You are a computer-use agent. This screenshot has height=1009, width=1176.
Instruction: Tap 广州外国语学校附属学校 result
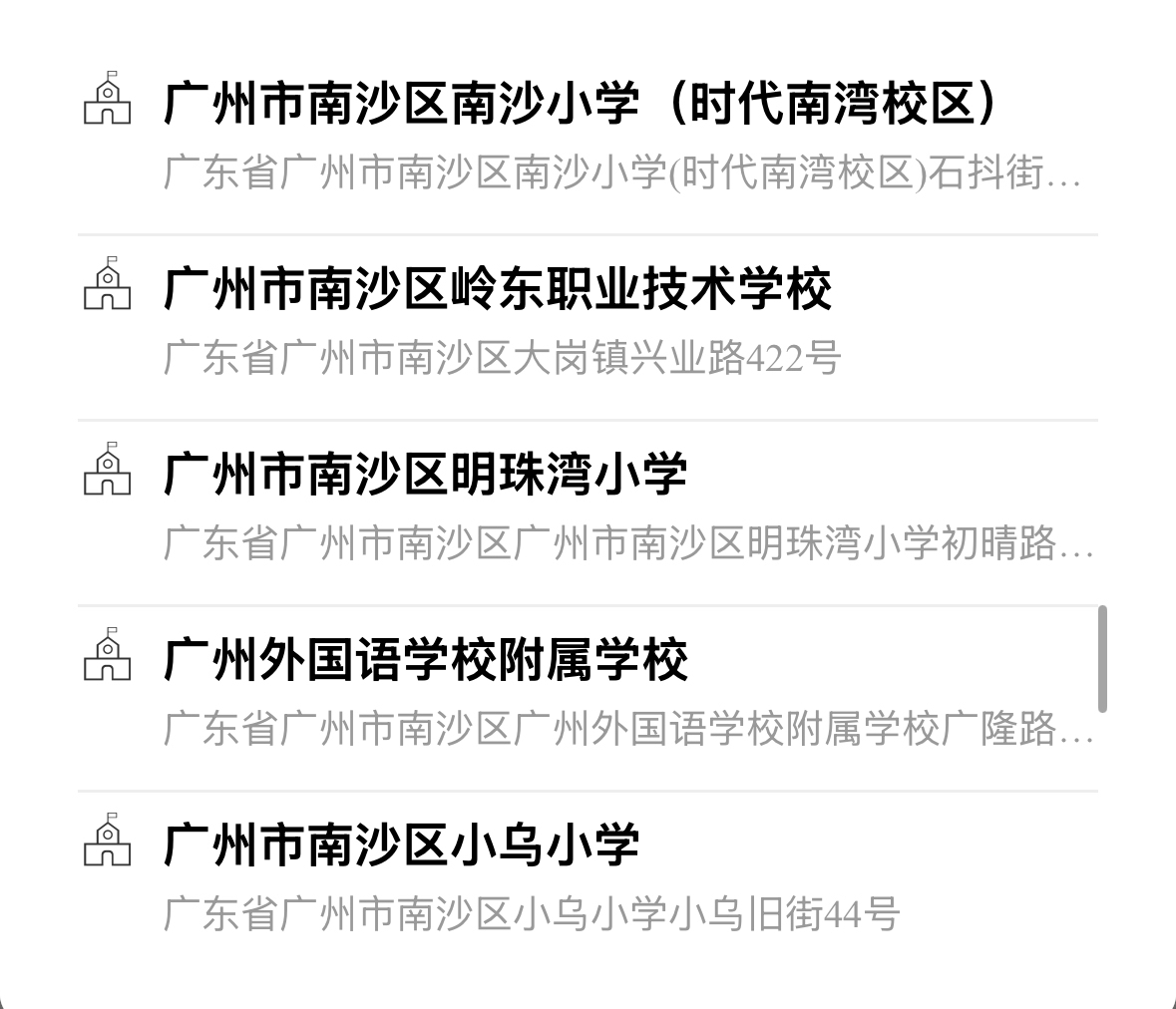click(x=425, y=660)
